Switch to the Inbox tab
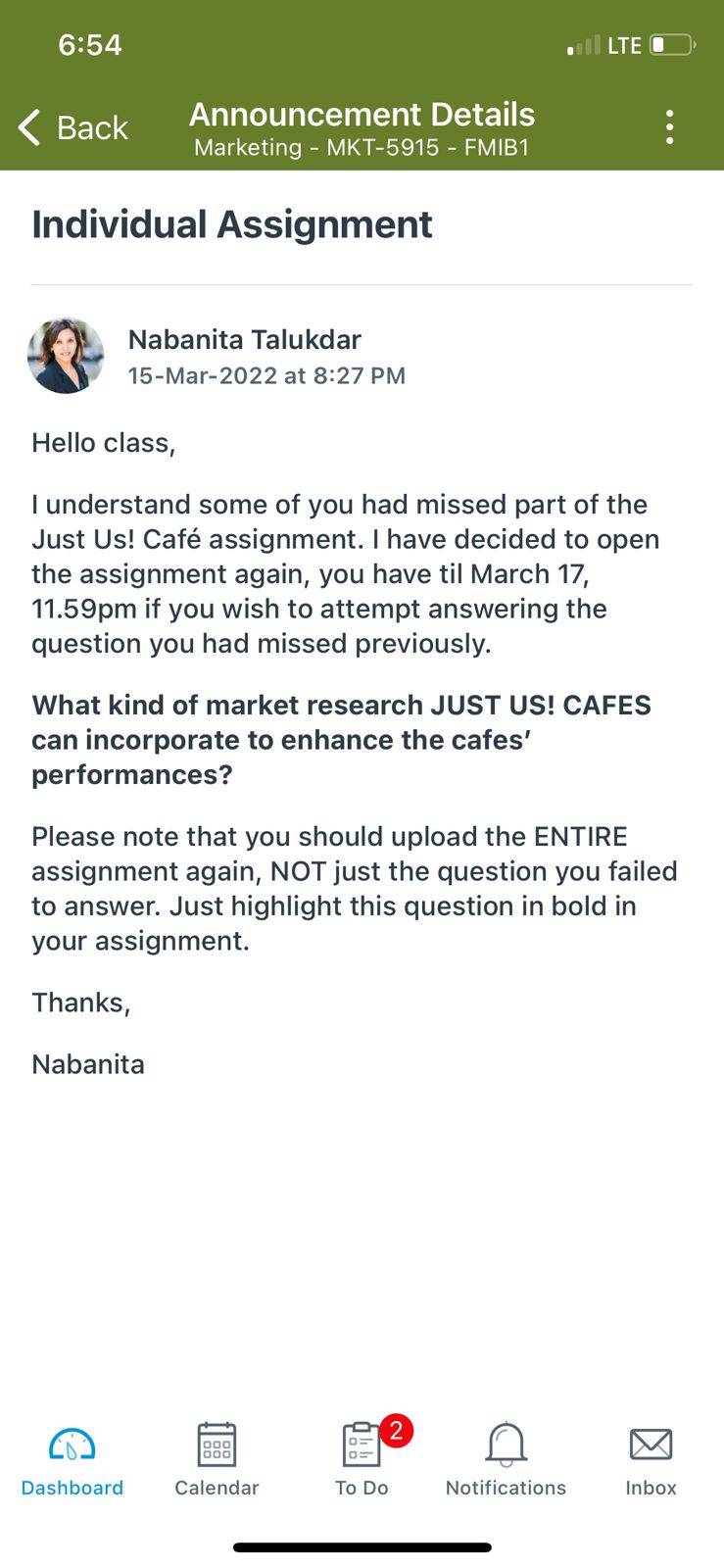 [x=651, y=1462]
